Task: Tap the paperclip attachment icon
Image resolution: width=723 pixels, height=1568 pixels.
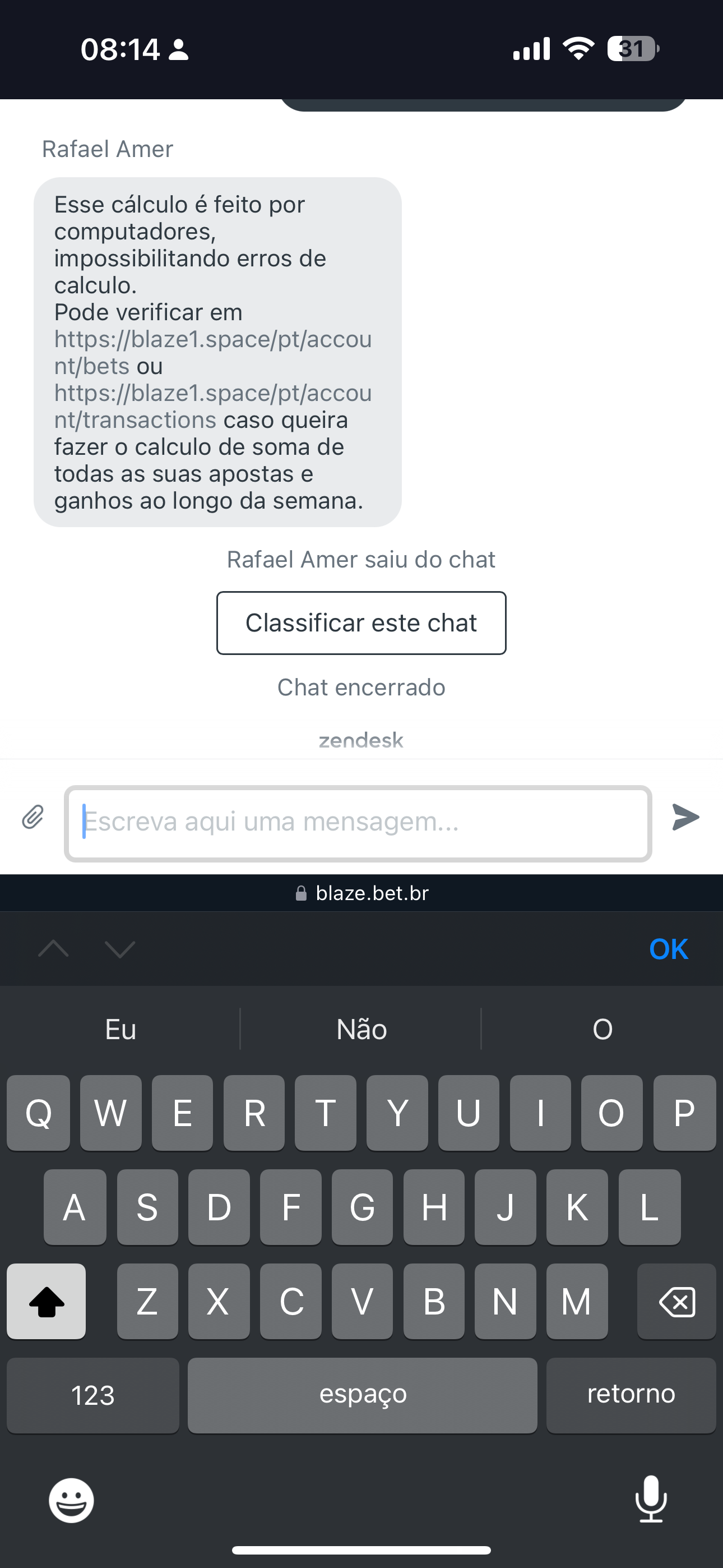Action: [33, 817]
